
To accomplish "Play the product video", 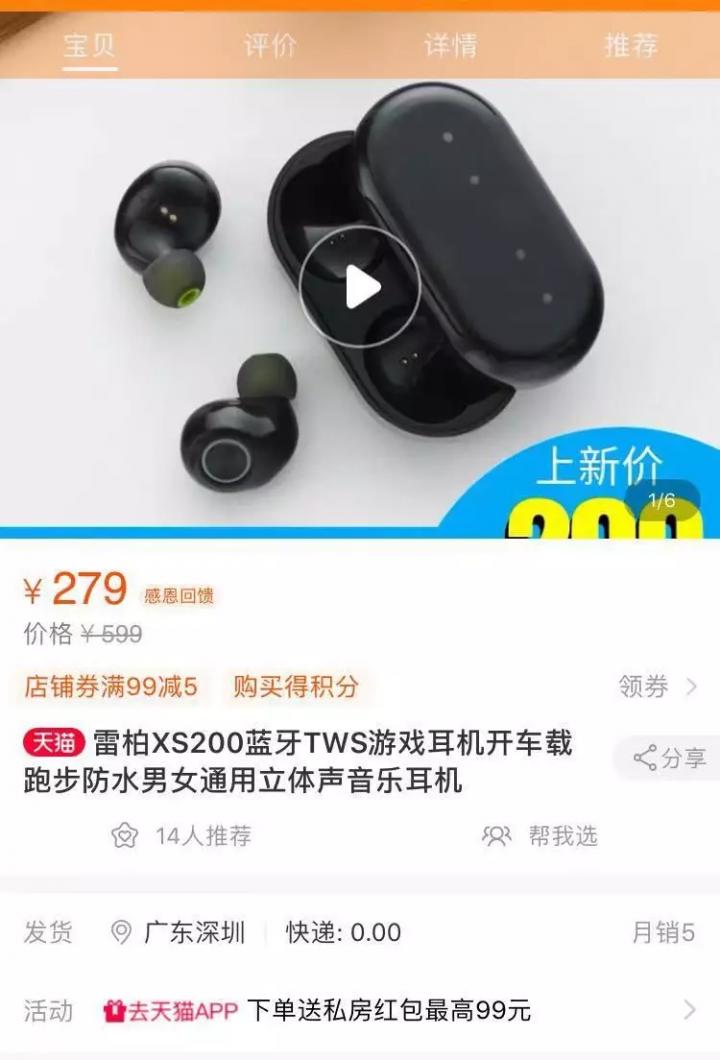I will coord(360,288).
